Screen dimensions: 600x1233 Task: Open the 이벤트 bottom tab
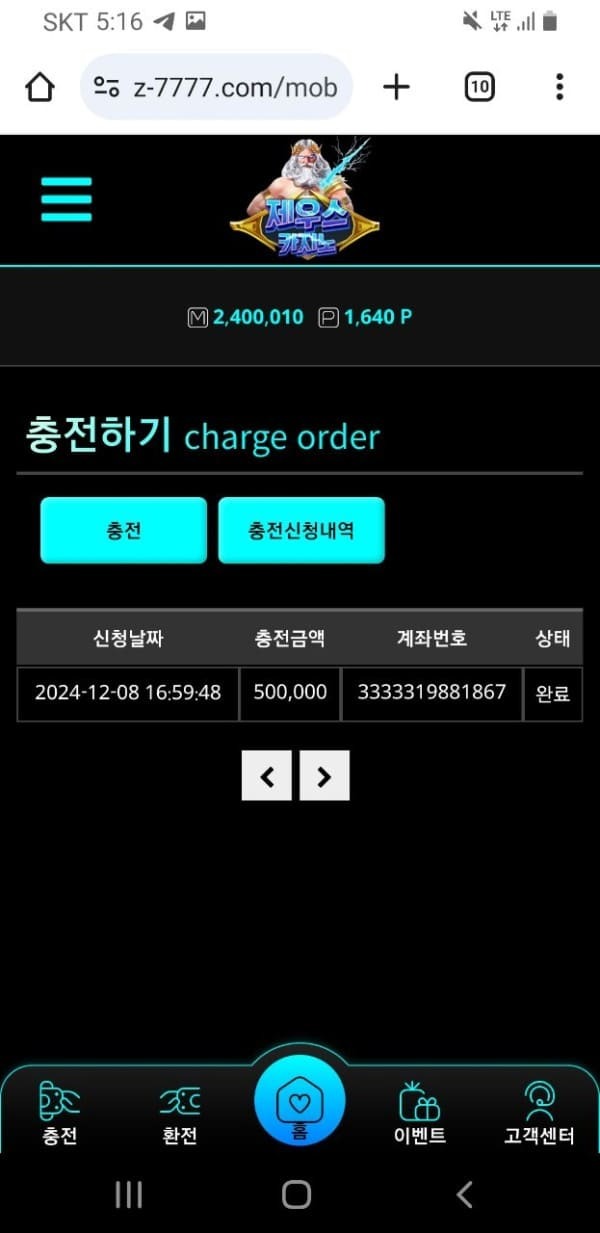[x=420, y=1113]
